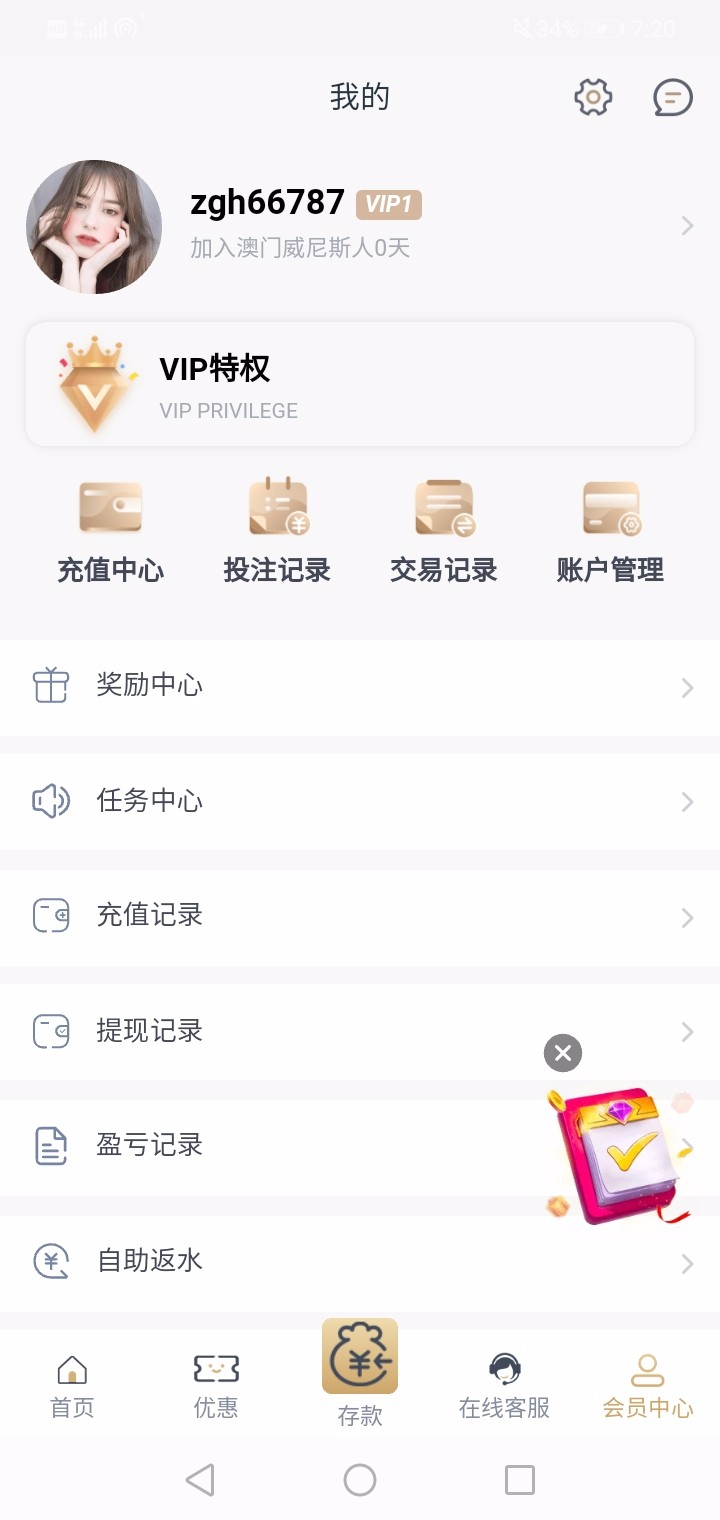Screen dimensions: 720x1520
Task: Go to 充值中心
Action: click(110, 532)
